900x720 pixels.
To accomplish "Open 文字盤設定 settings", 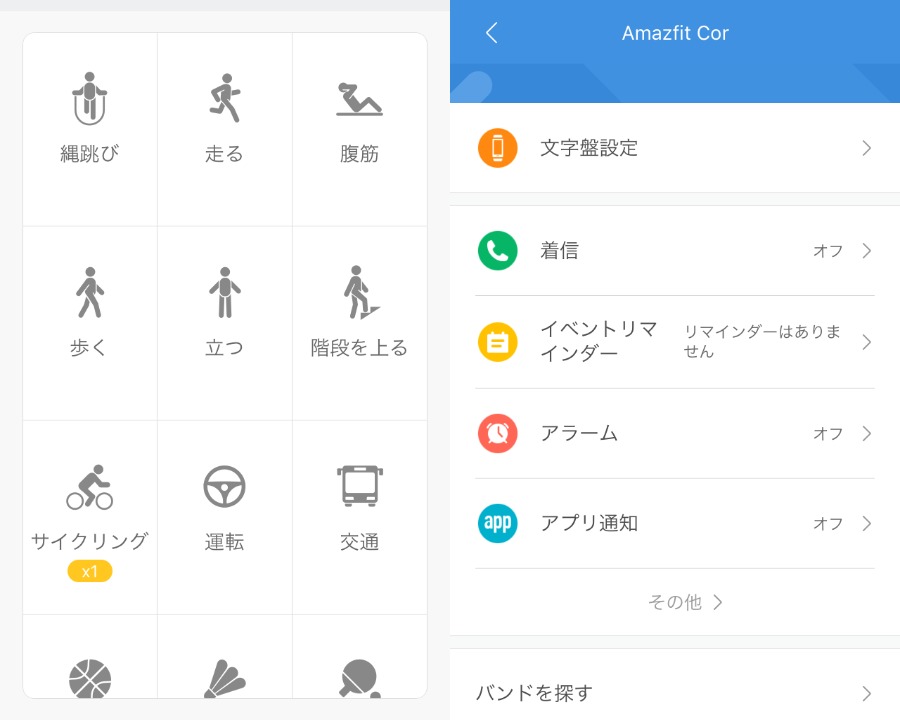I will click(675, 148).
